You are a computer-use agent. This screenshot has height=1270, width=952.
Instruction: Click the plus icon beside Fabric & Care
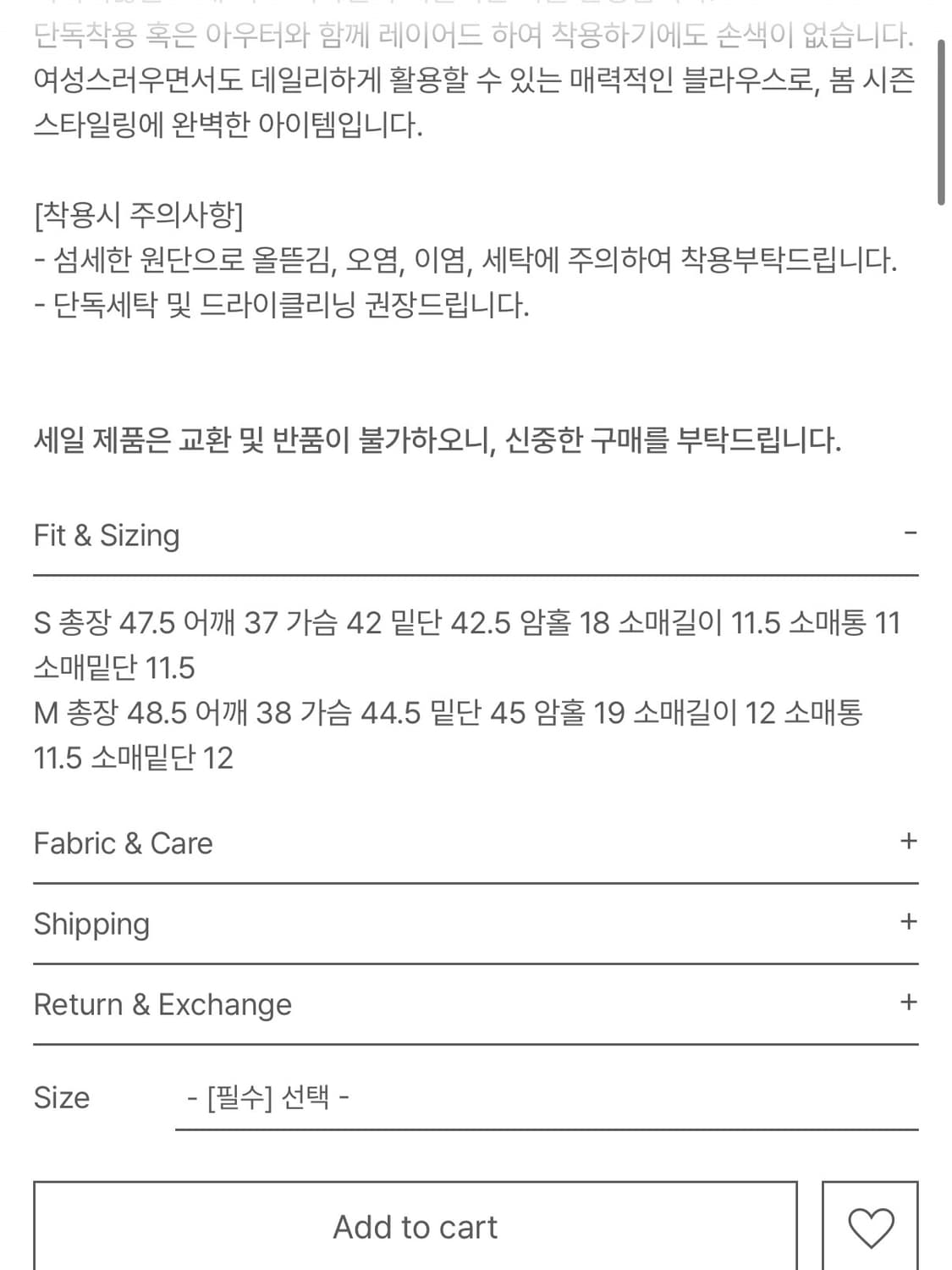click(909, 842)
